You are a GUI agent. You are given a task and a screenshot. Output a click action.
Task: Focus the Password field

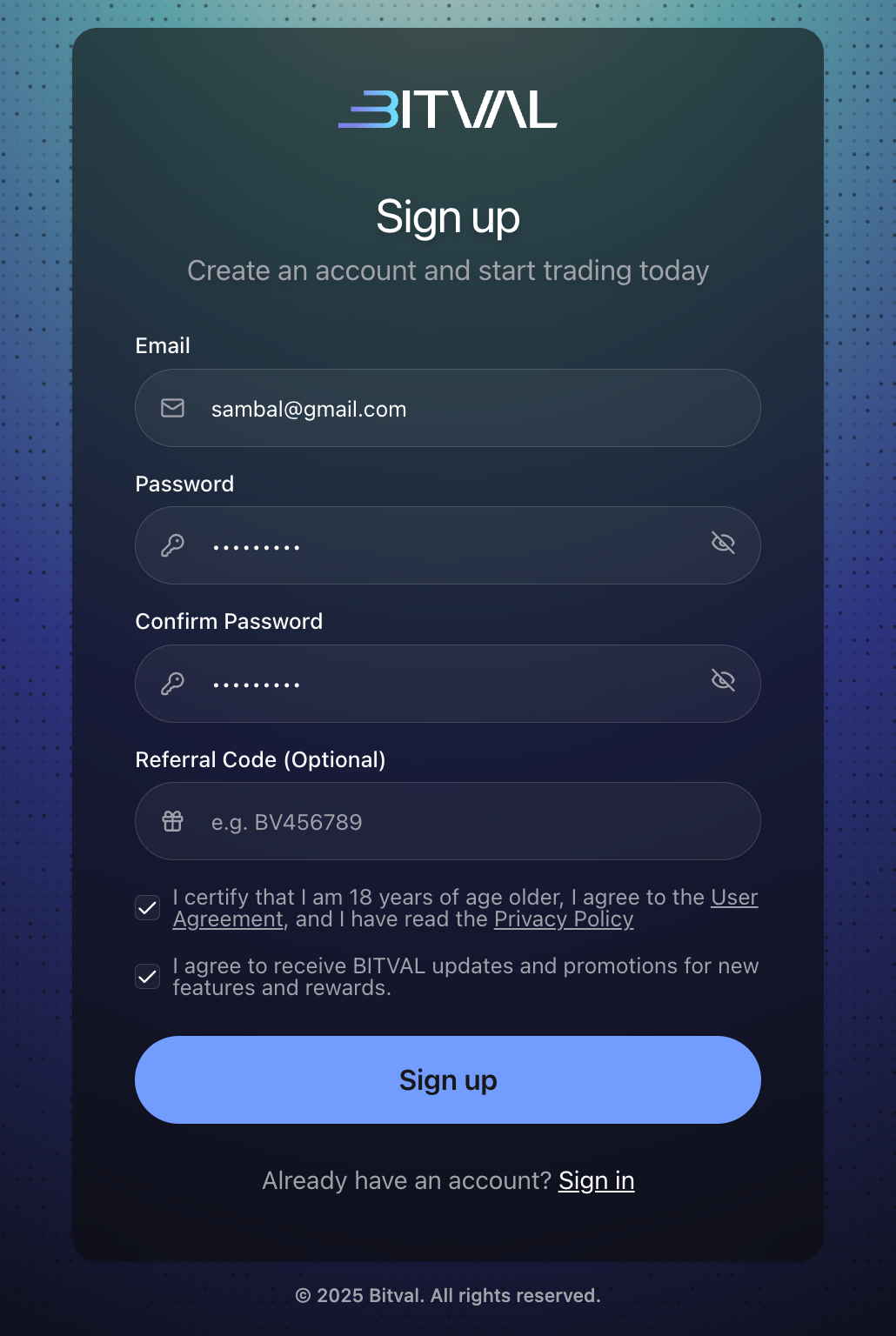452,546
